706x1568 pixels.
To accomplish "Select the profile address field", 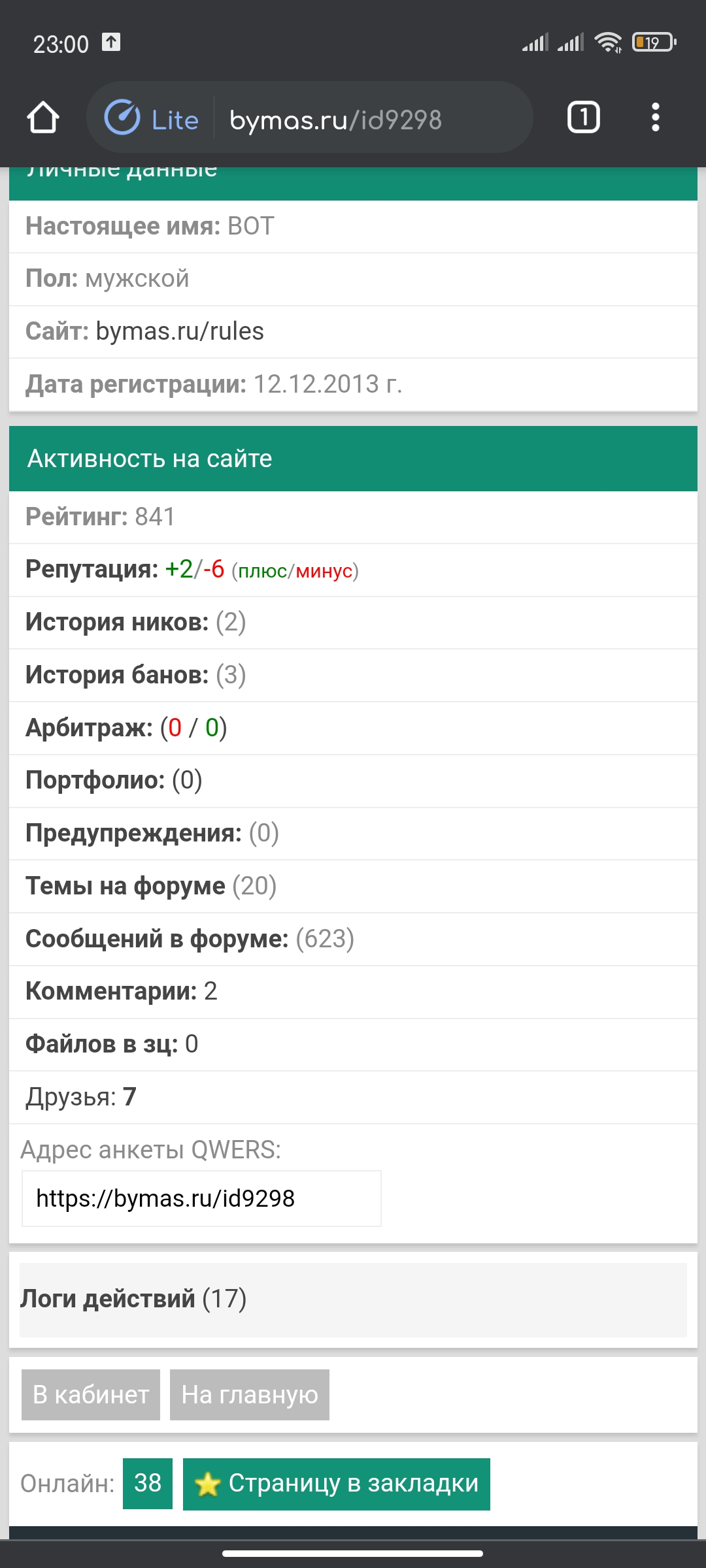I will tap(201, 1199).
